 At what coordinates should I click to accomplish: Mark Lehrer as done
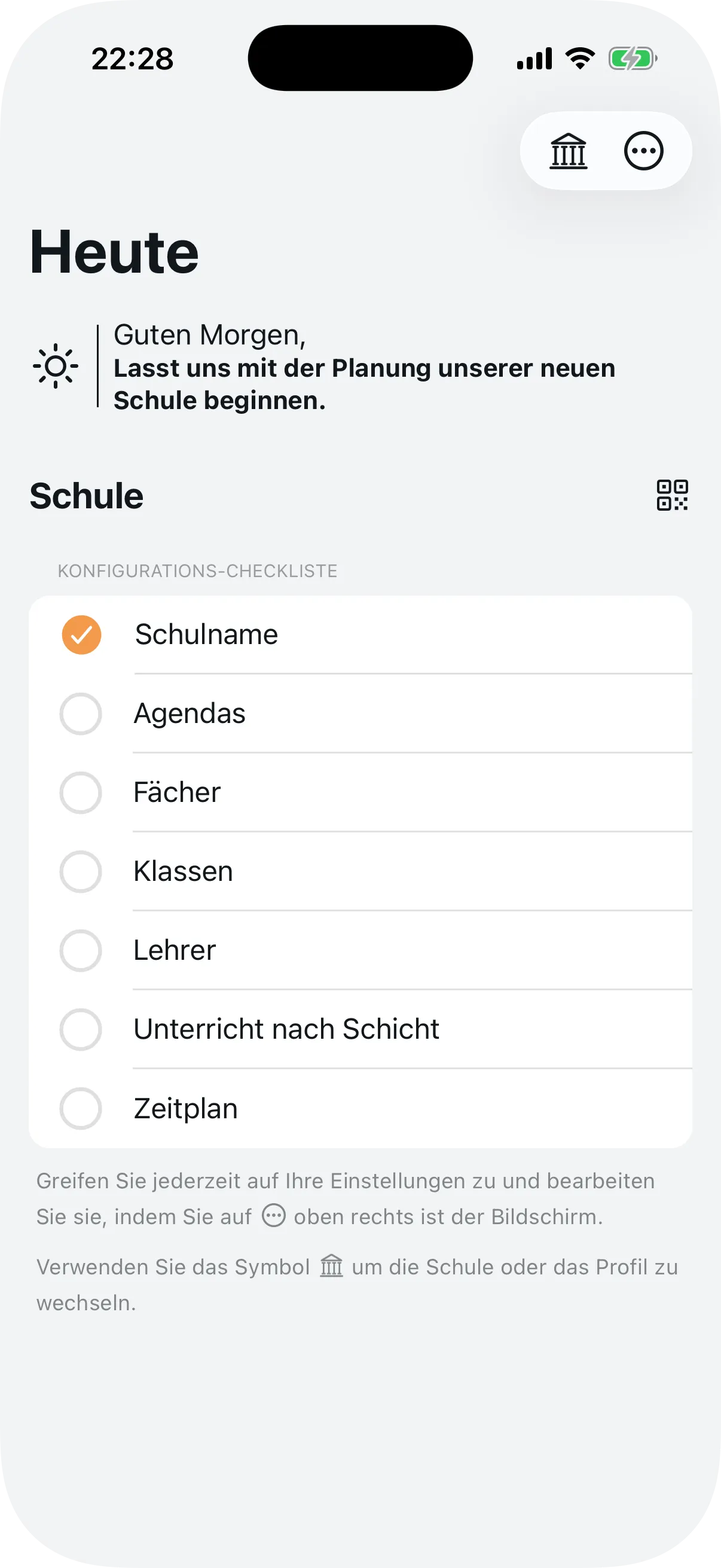pyautogui.click(x=80, y=951)
